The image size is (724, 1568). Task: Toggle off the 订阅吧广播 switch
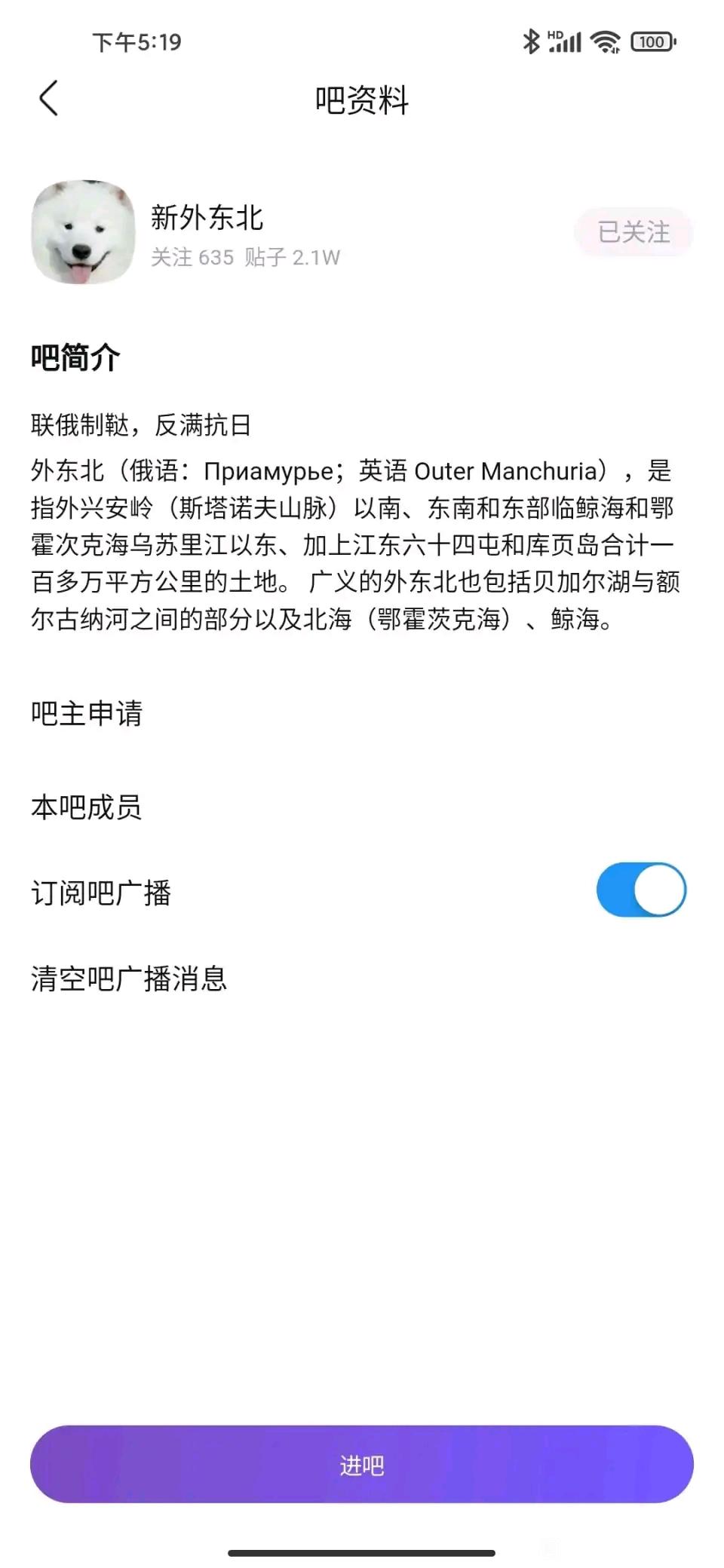[x=641, y=890]
